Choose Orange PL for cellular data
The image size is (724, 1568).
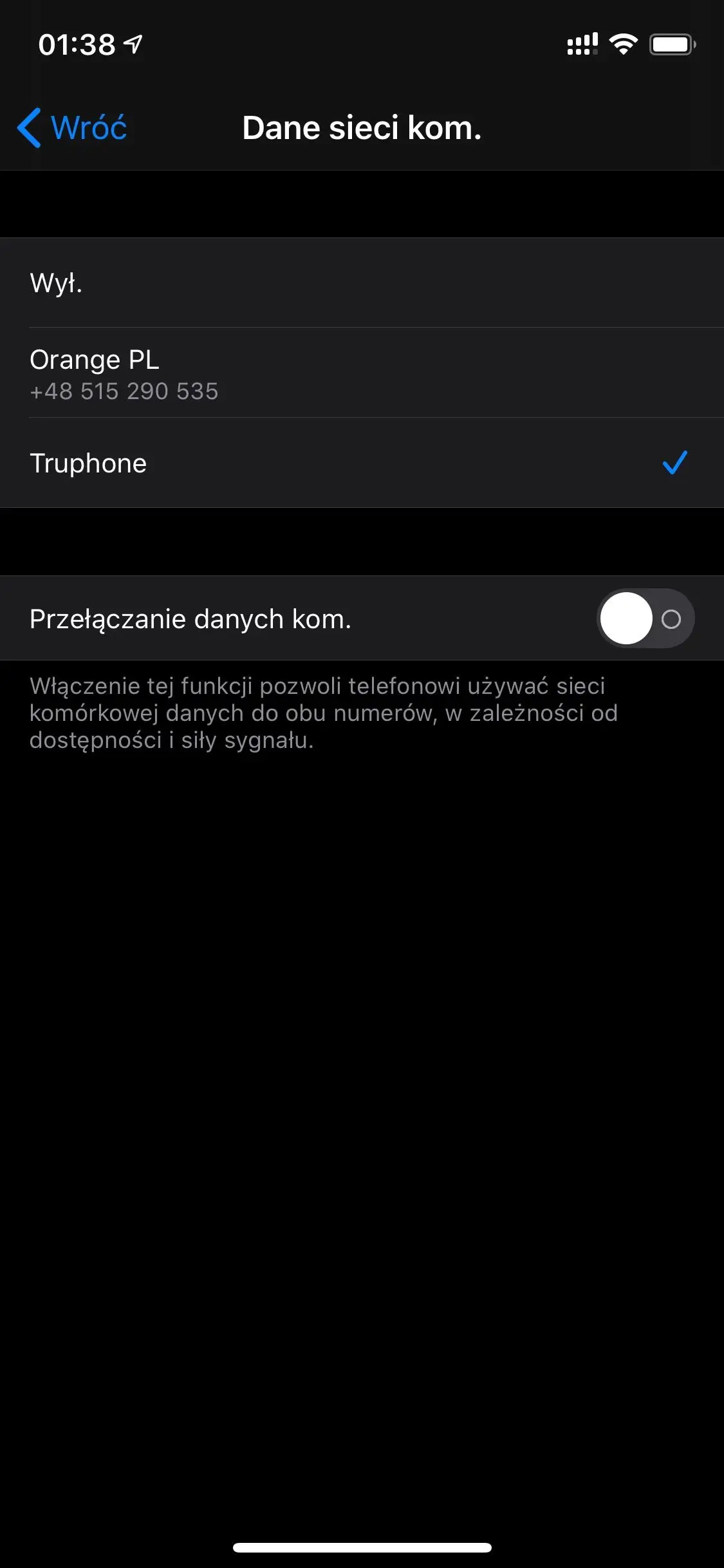[x=360, y=373]
